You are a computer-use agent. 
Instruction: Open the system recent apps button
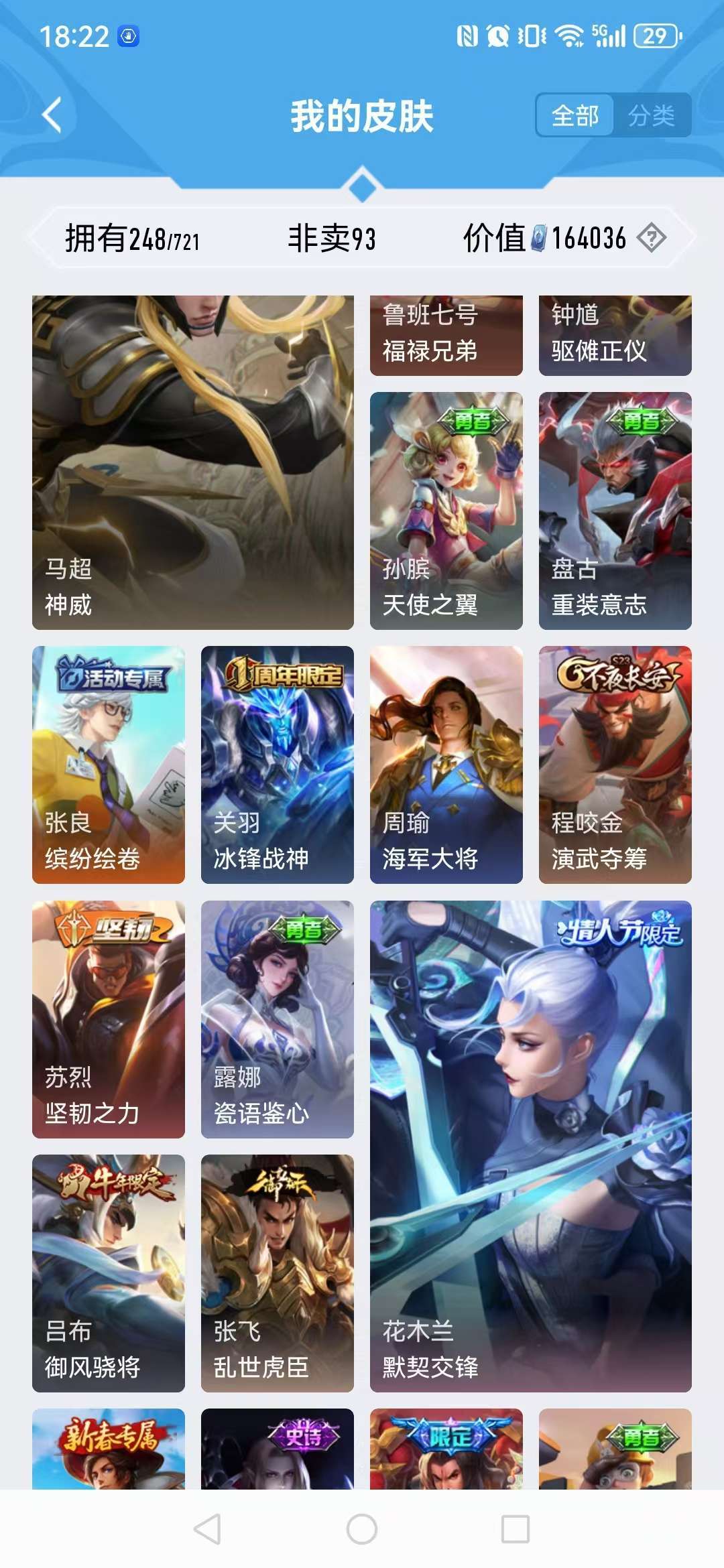tap(516, 1529)
